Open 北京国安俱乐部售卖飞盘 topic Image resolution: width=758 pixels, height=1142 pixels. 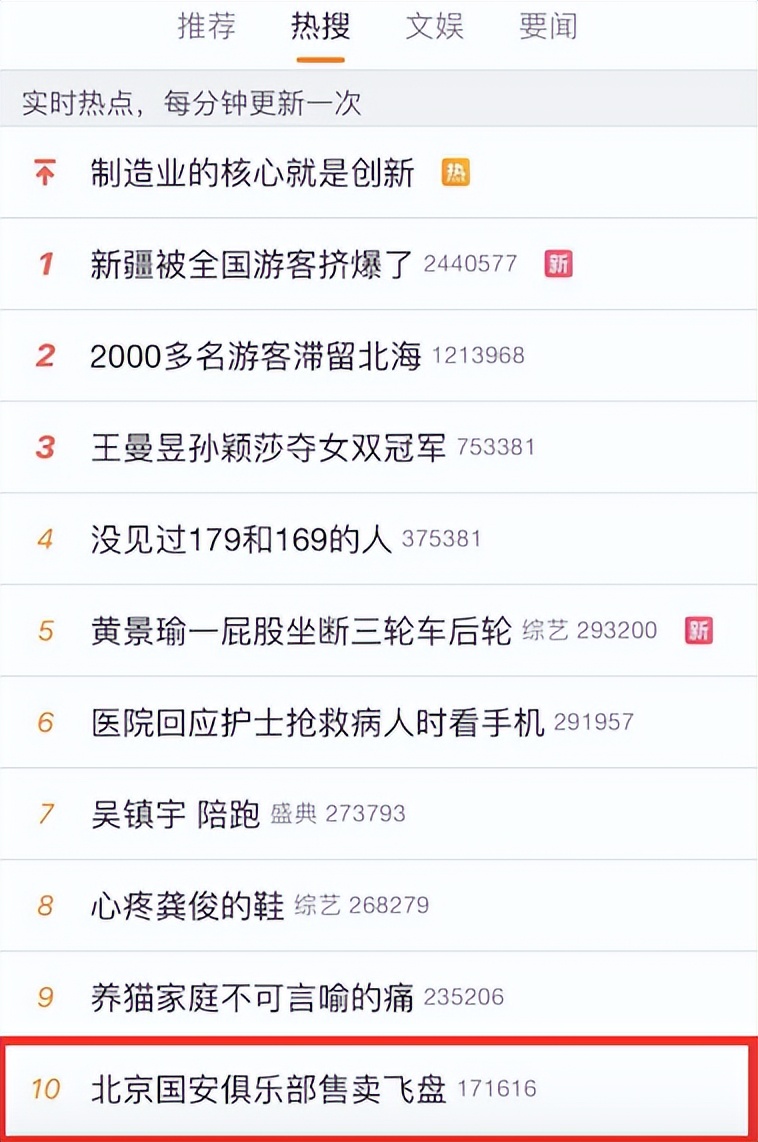(x=268, y=1089)
